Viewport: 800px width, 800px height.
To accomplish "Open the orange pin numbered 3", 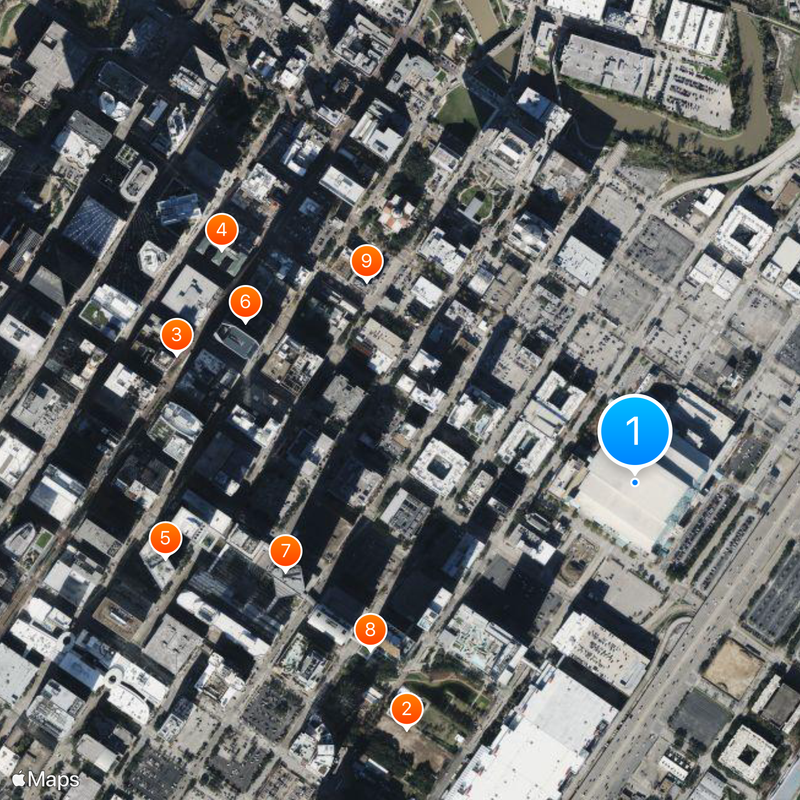I will tap(176, 335).
